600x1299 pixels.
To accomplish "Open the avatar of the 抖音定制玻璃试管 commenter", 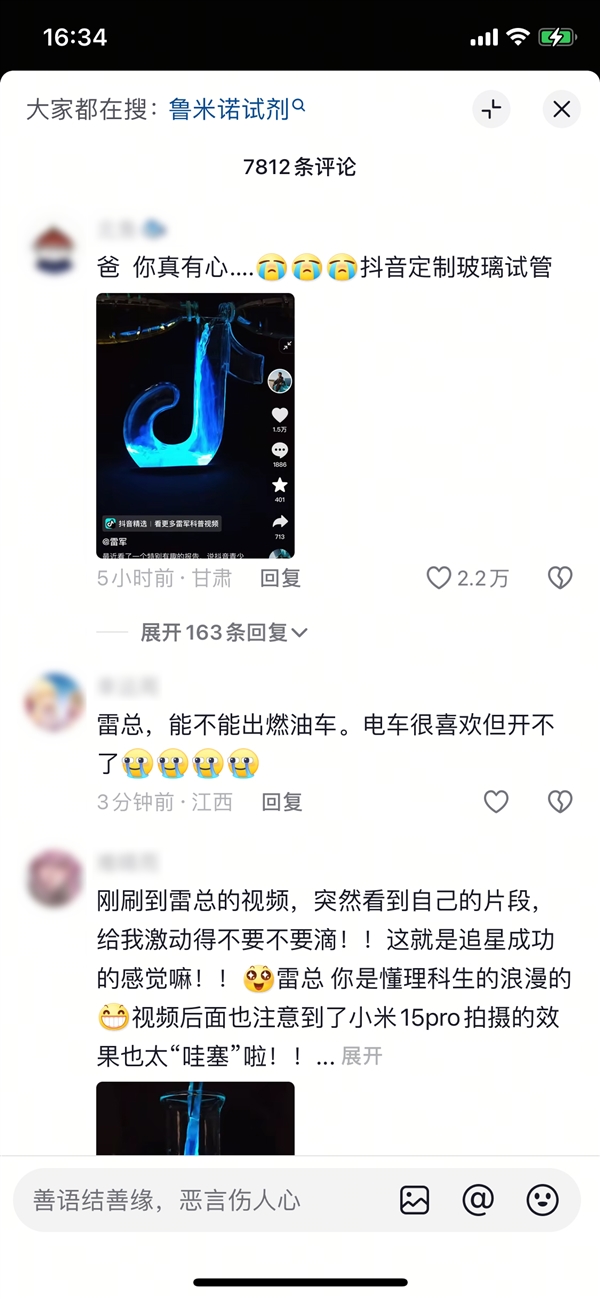I will click(53, 248).
